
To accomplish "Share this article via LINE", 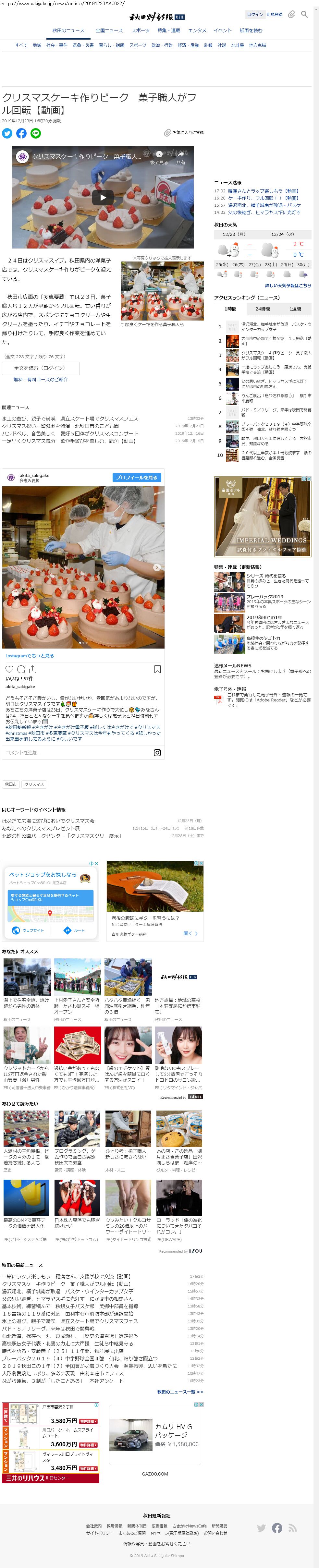I will [x=35, y=133].
